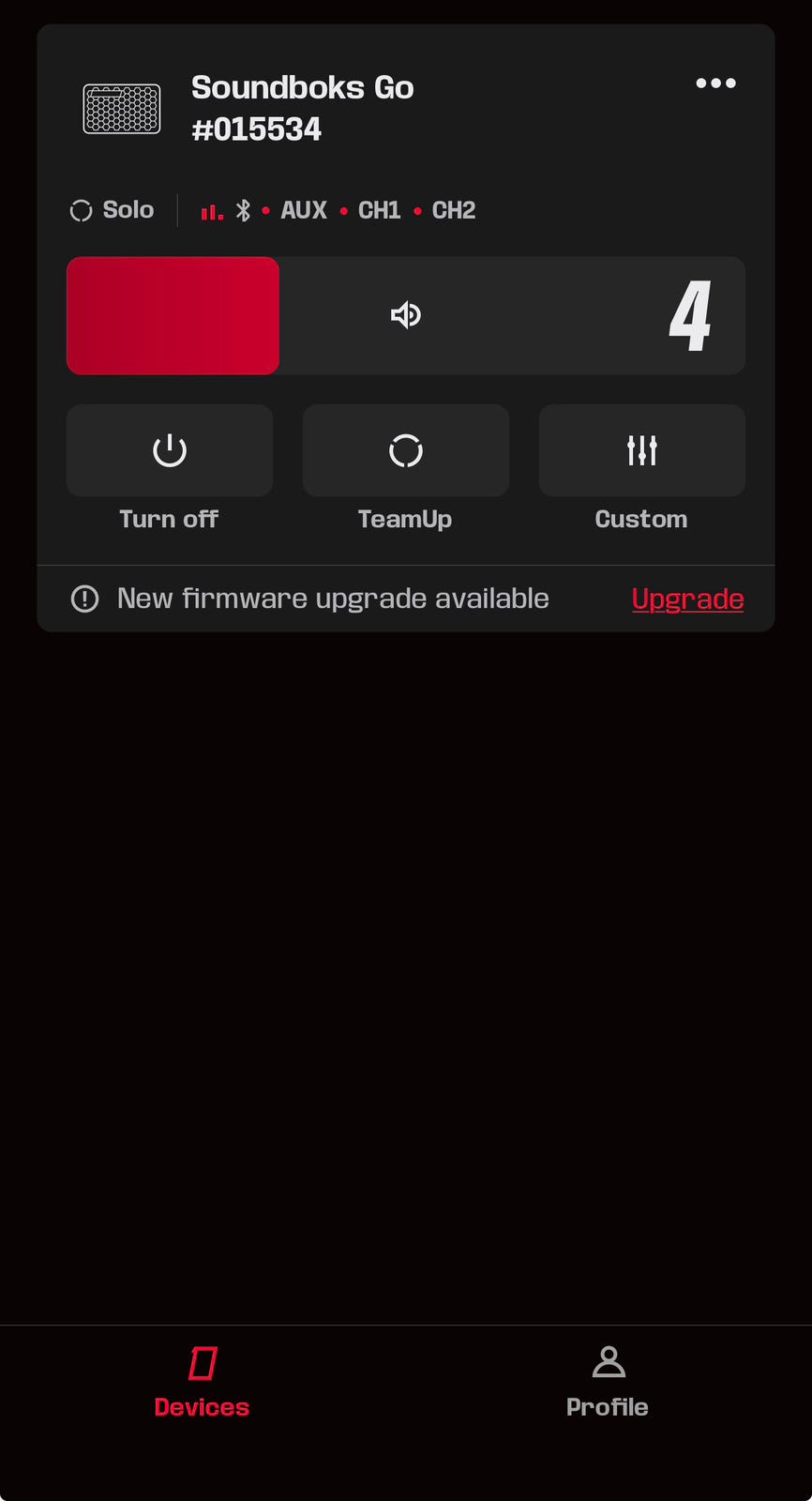Open Custom sound settings
812x1501 pixels.
point(642,450)
